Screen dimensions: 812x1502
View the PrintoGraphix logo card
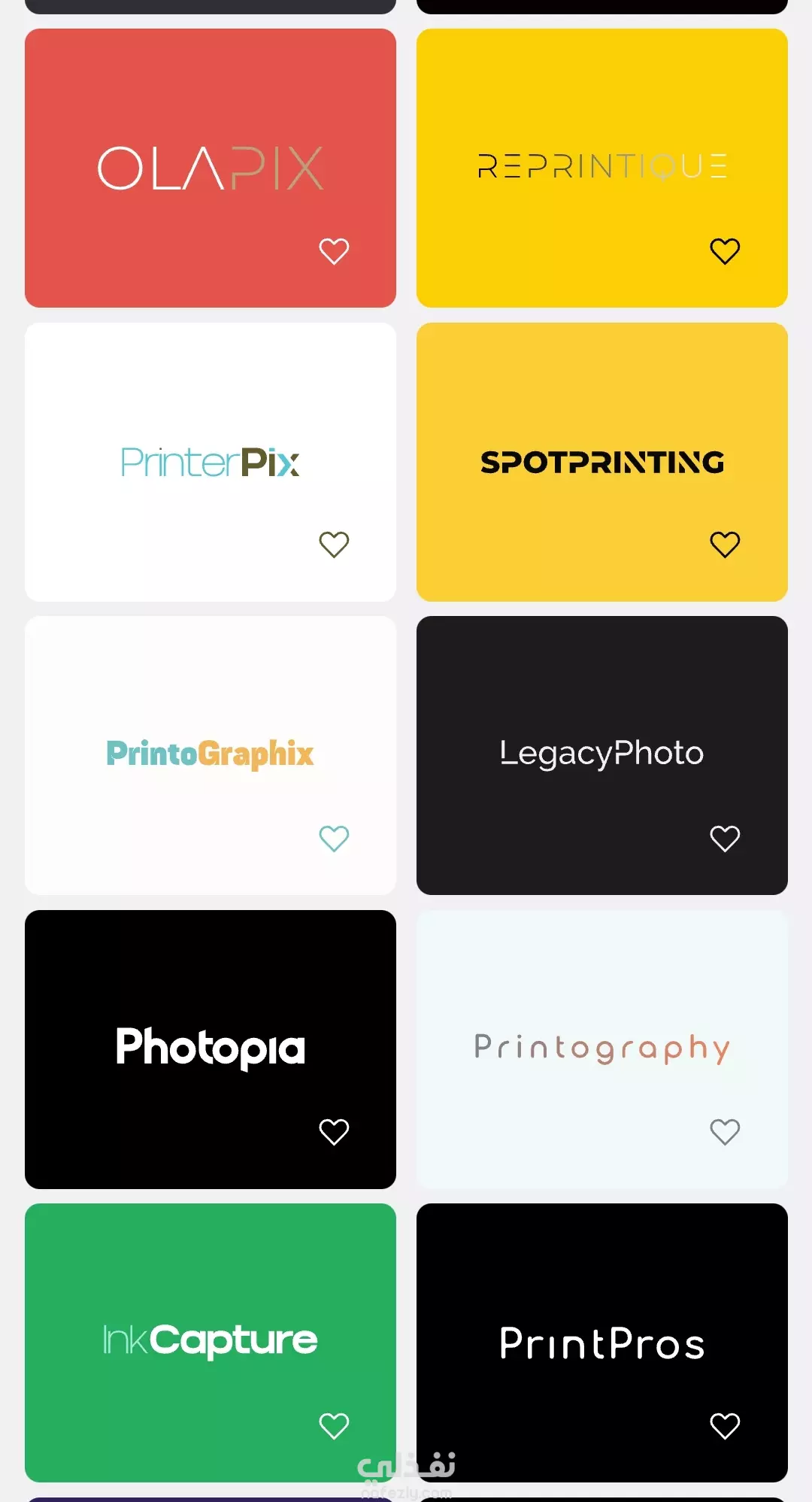pos(211,755)
